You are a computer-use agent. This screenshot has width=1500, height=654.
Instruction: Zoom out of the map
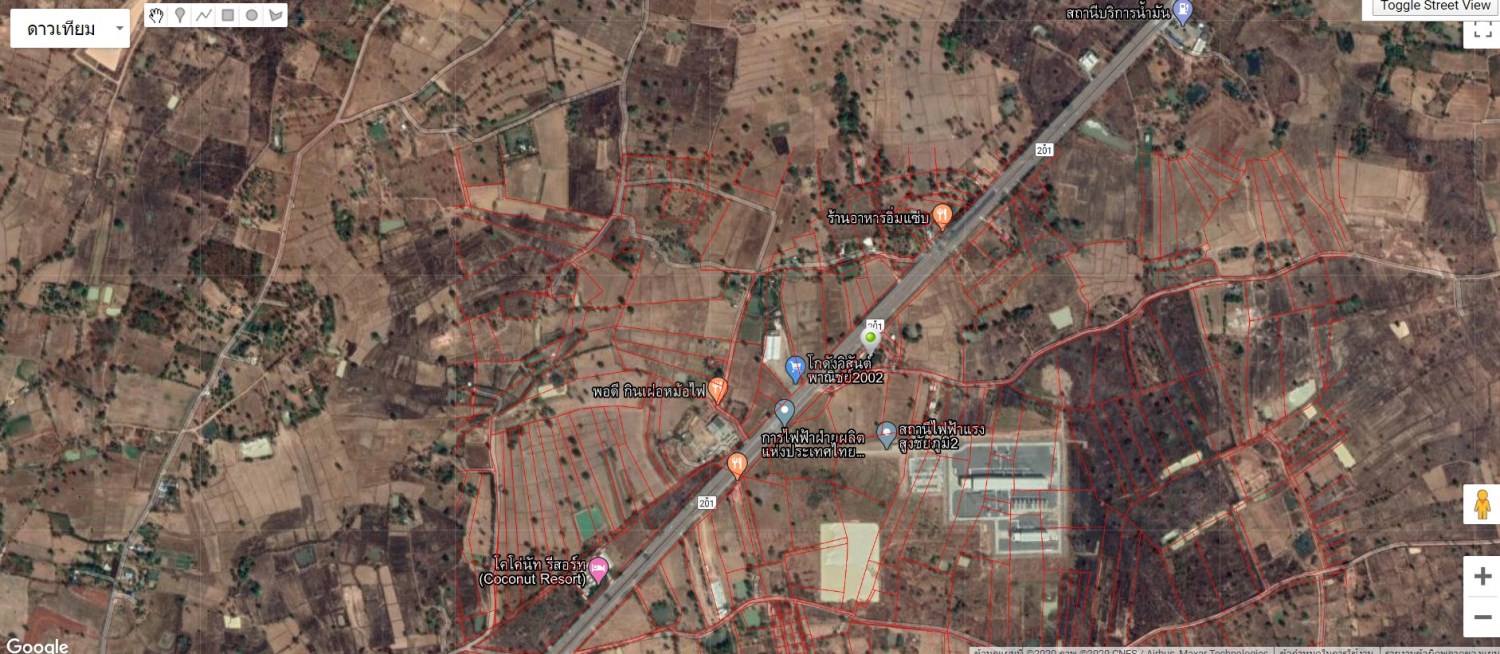pyautogui.click(x=1482, y=617)
